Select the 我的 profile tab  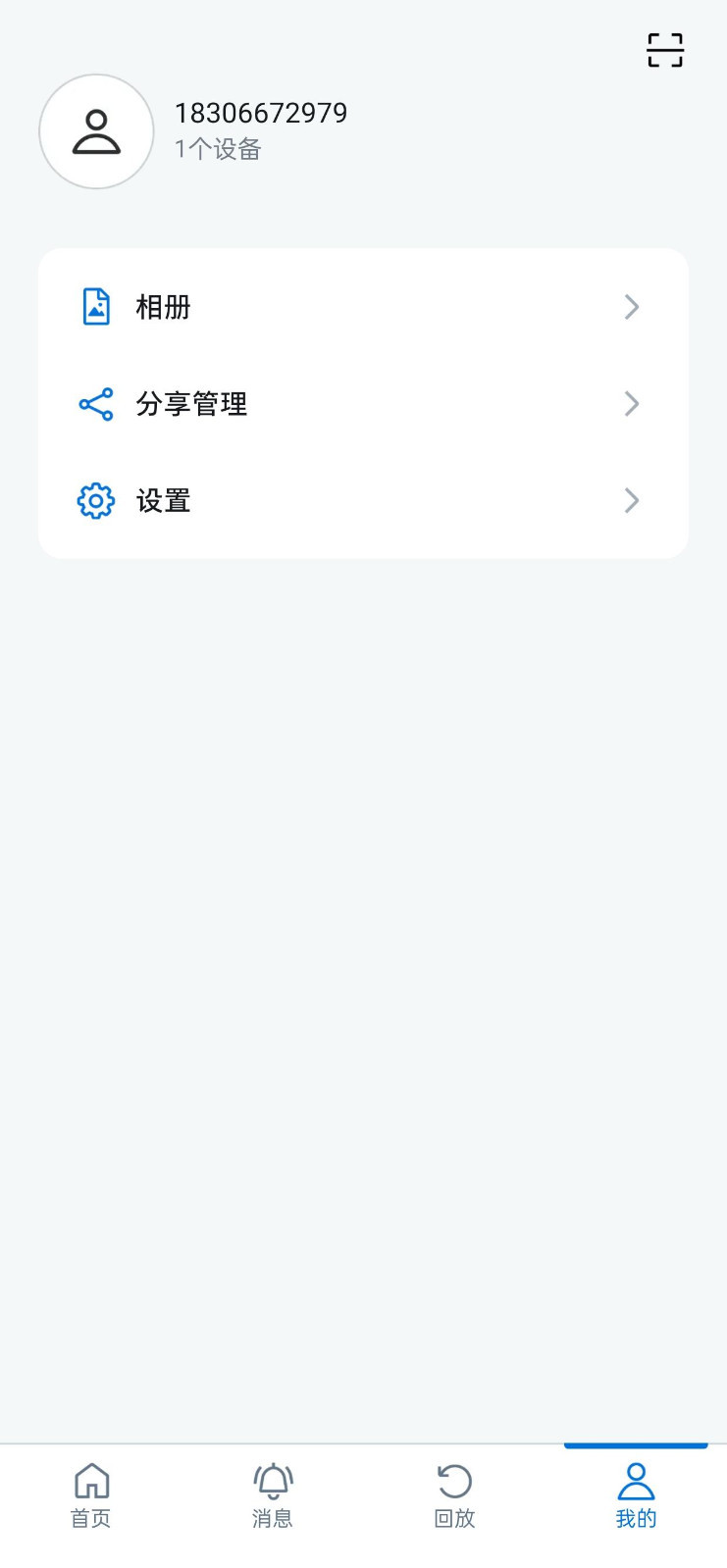click(x=636, y=1496)
